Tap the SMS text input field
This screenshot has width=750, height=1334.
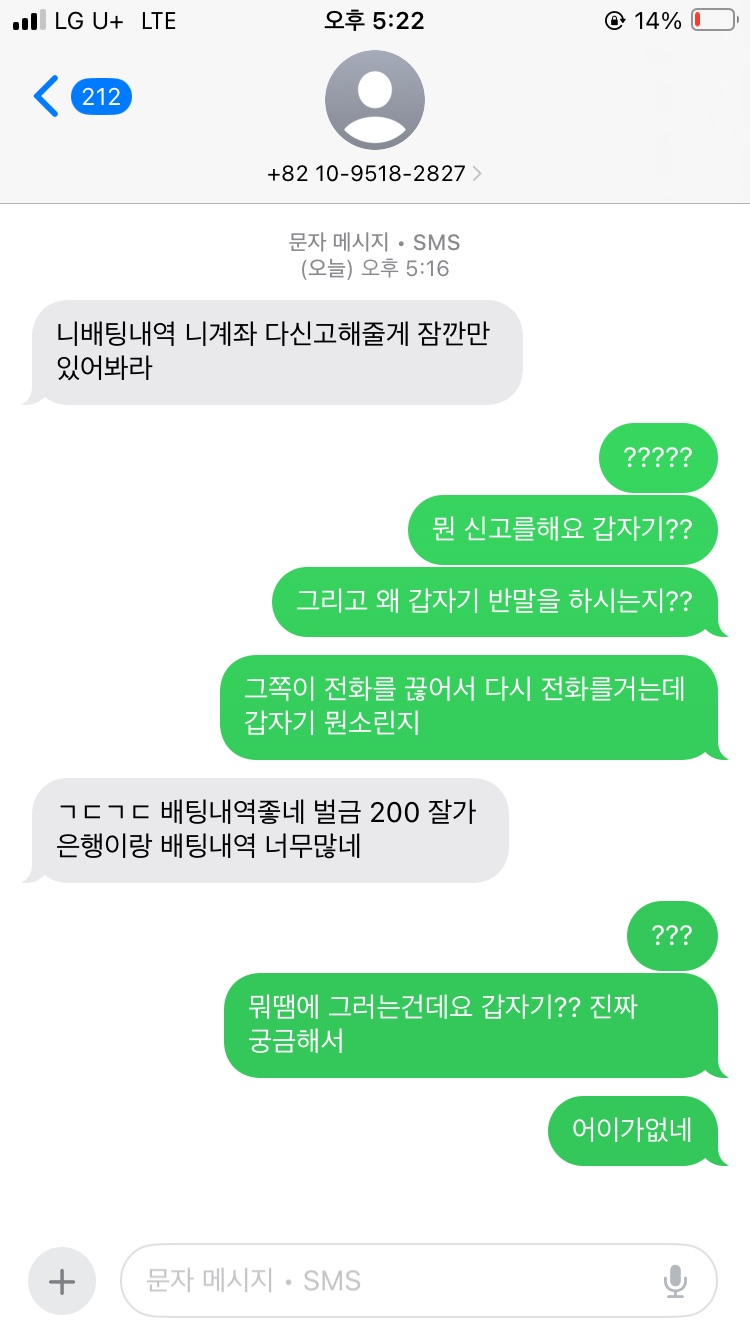coord(400,1280)
